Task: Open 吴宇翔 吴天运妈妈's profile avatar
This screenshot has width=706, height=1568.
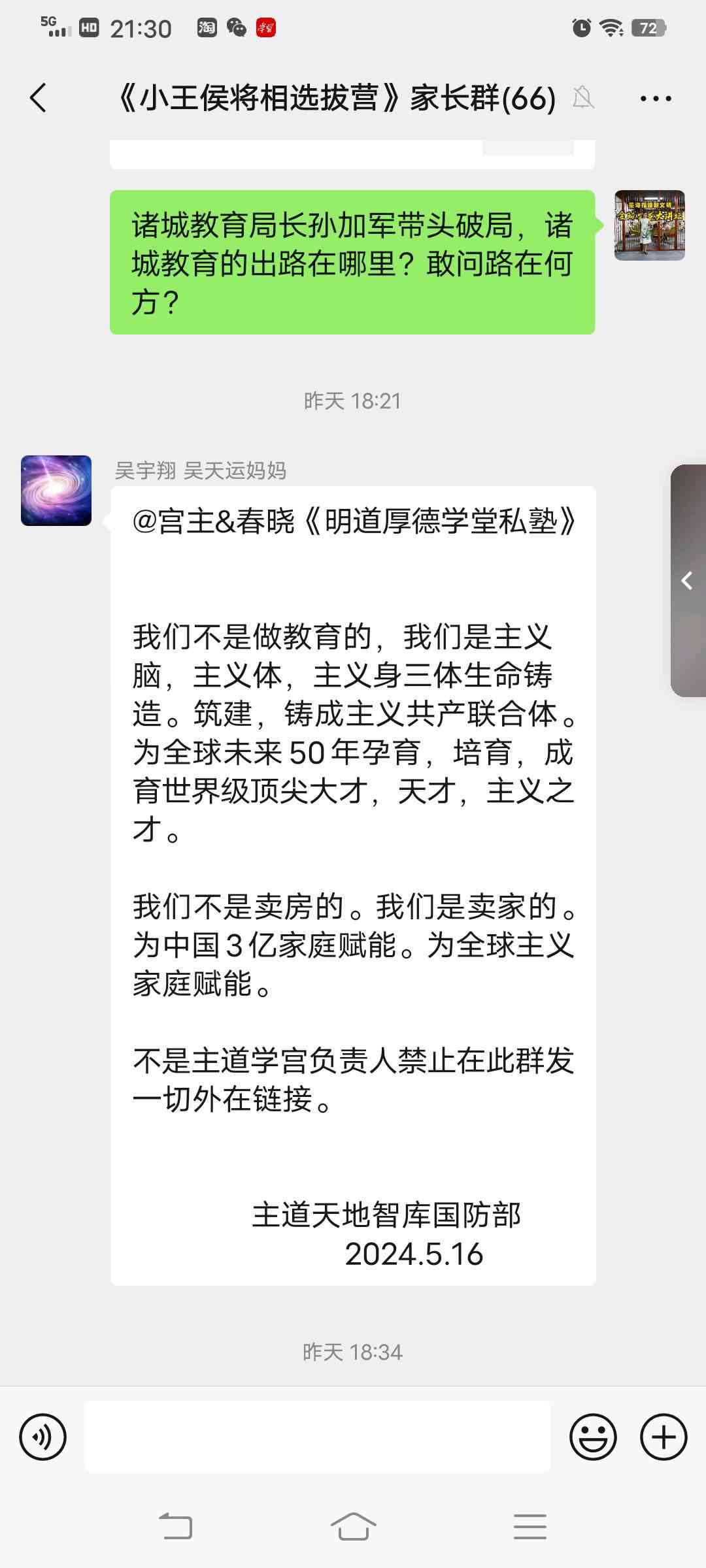Action: click(x=56, y=491)
